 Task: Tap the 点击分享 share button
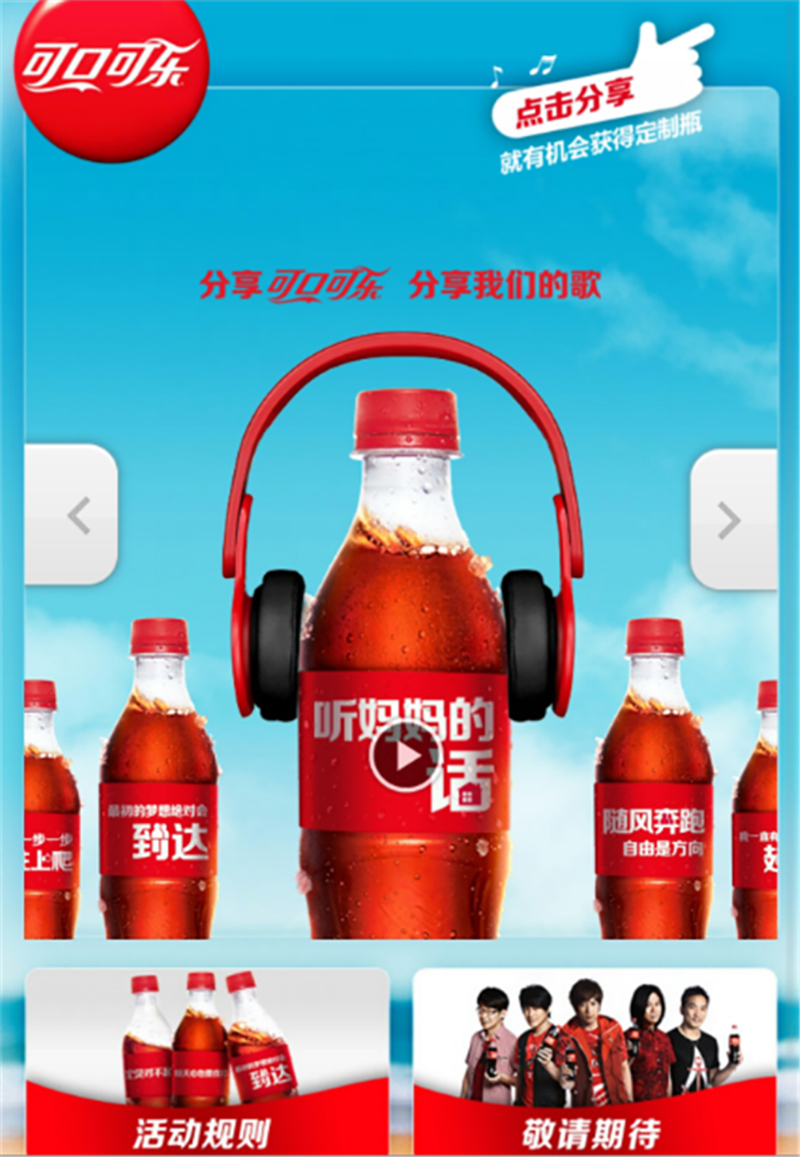click(574, 100)
